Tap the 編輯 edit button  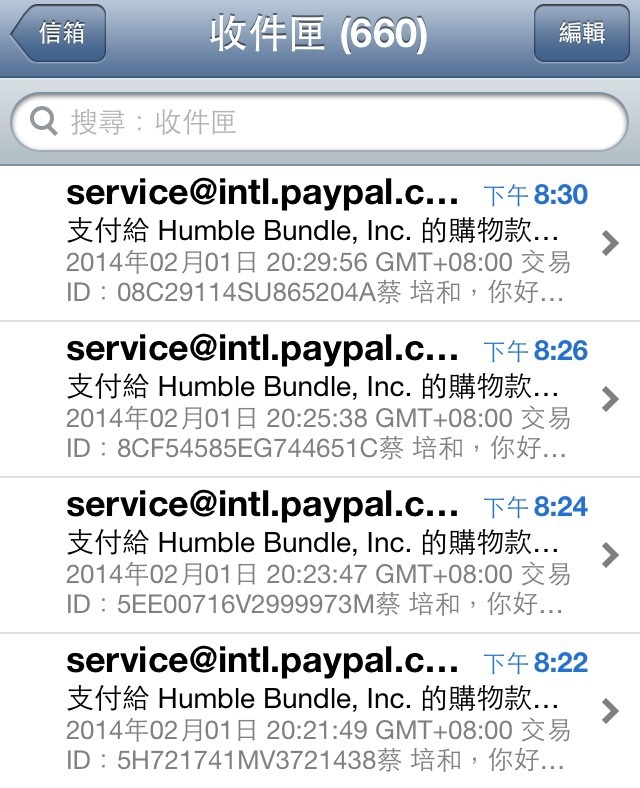[582, 33]
